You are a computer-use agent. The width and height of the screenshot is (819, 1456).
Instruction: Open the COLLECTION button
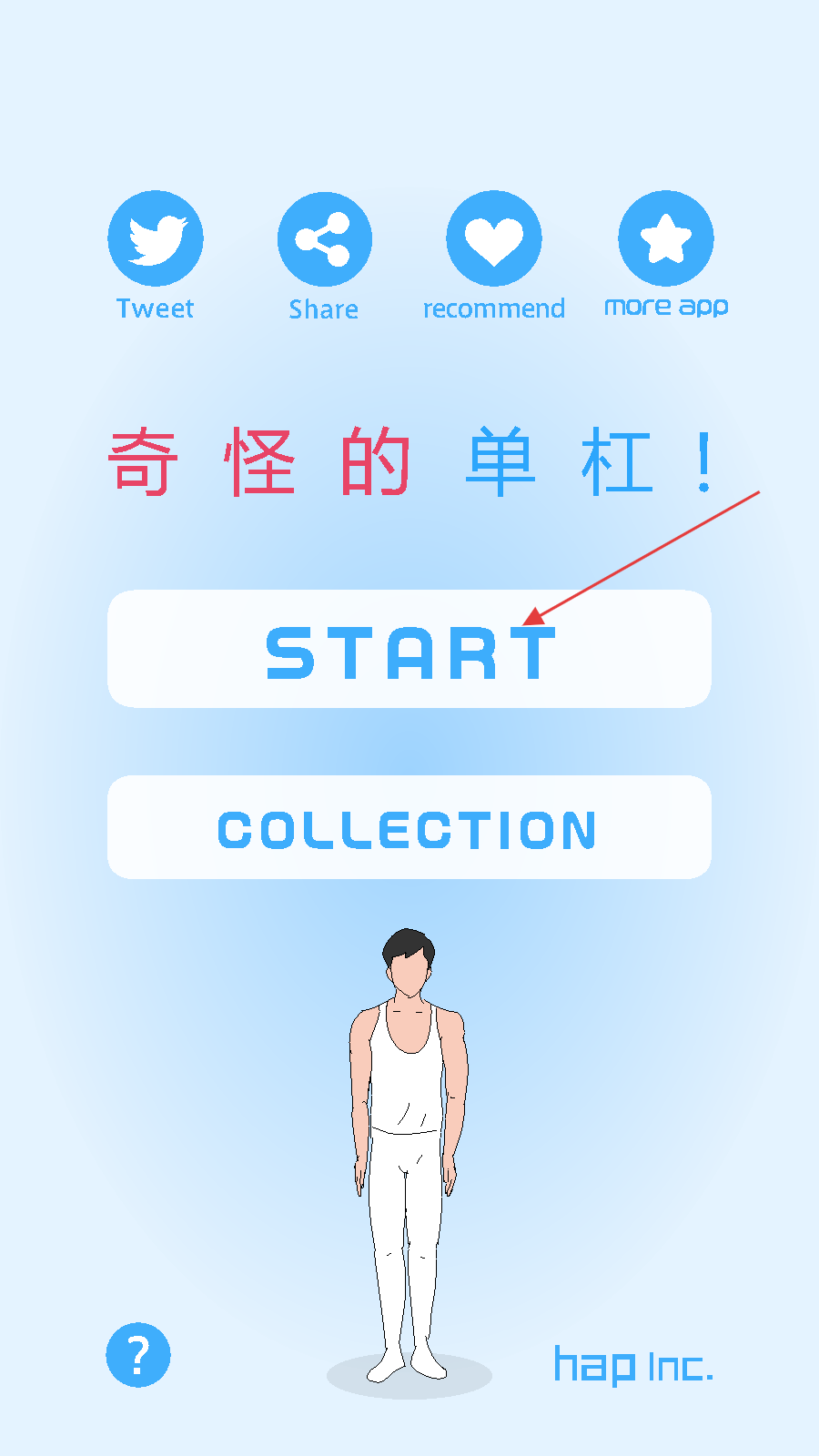409,827
